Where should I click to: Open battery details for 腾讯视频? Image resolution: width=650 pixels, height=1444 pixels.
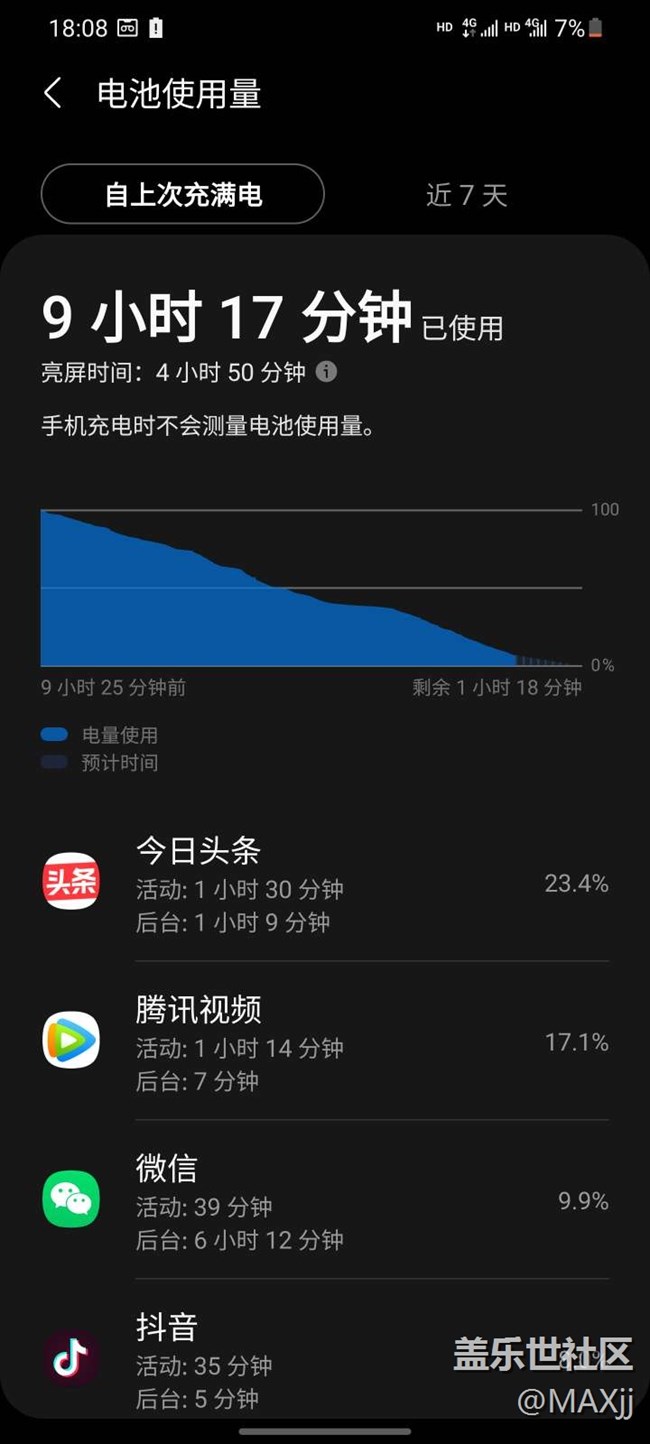(x=325, y=1042)
